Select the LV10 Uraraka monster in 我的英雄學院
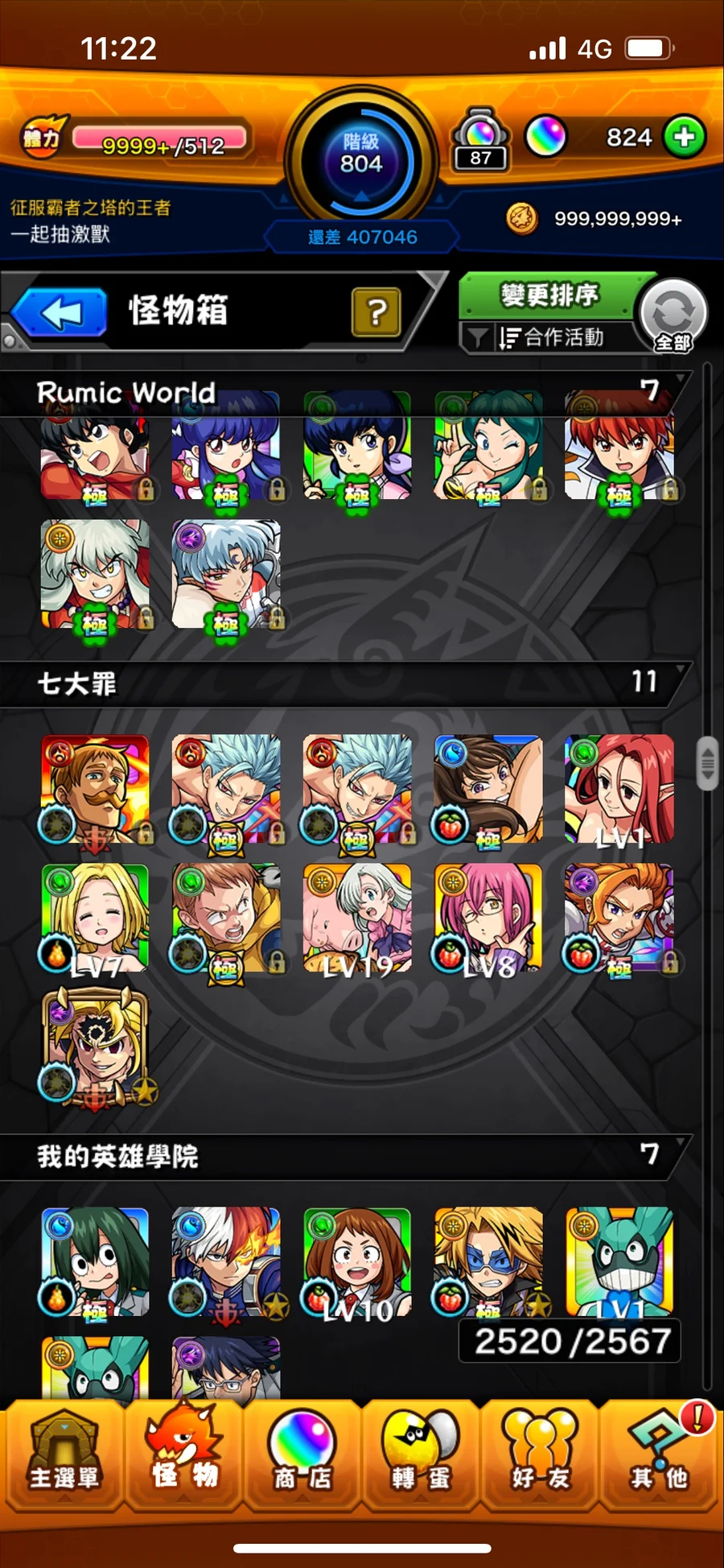Viewport: 724px width, 1568px height. point(357,1261)
